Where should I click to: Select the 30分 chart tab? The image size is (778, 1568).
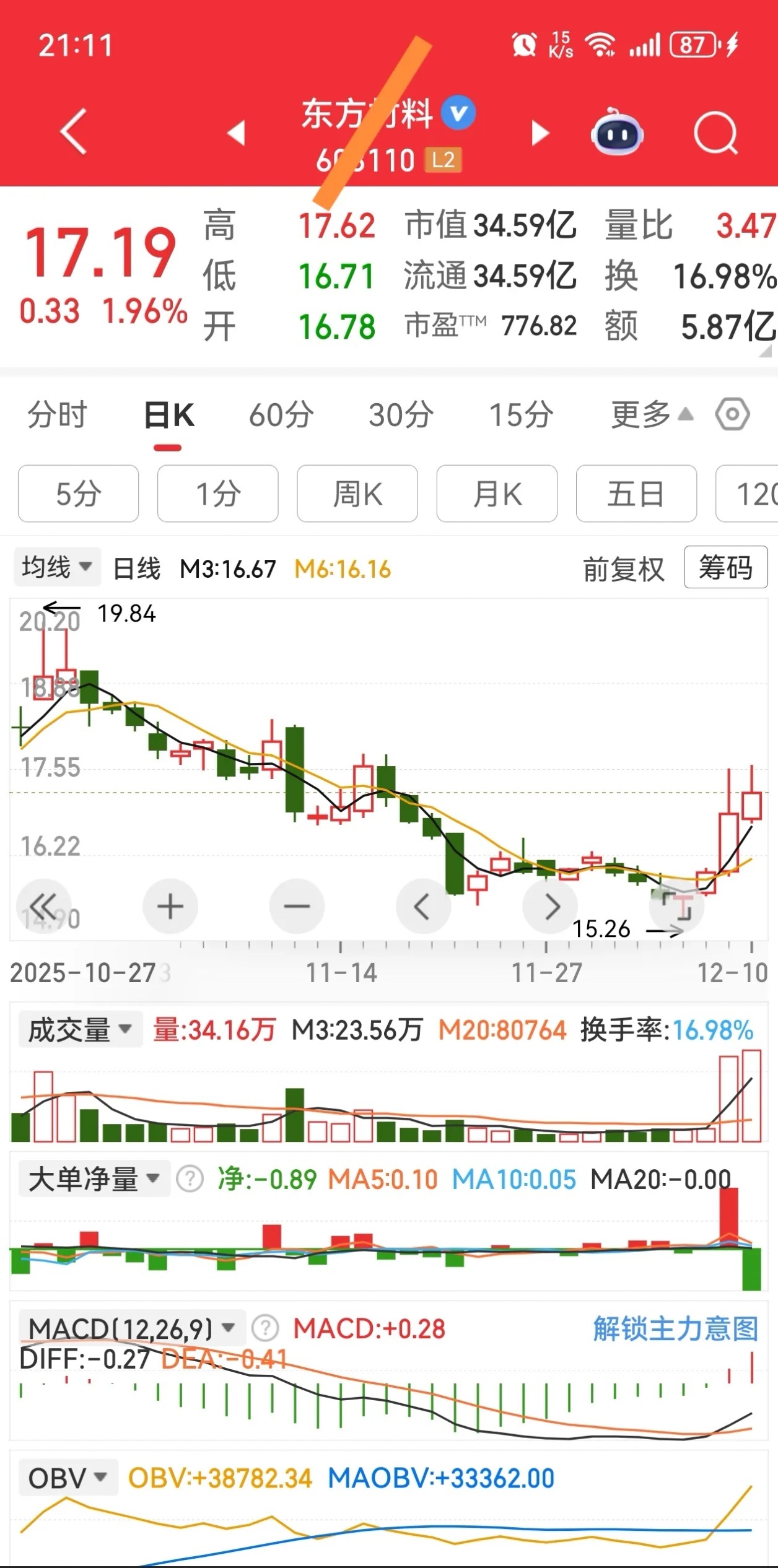pos(401,414)
